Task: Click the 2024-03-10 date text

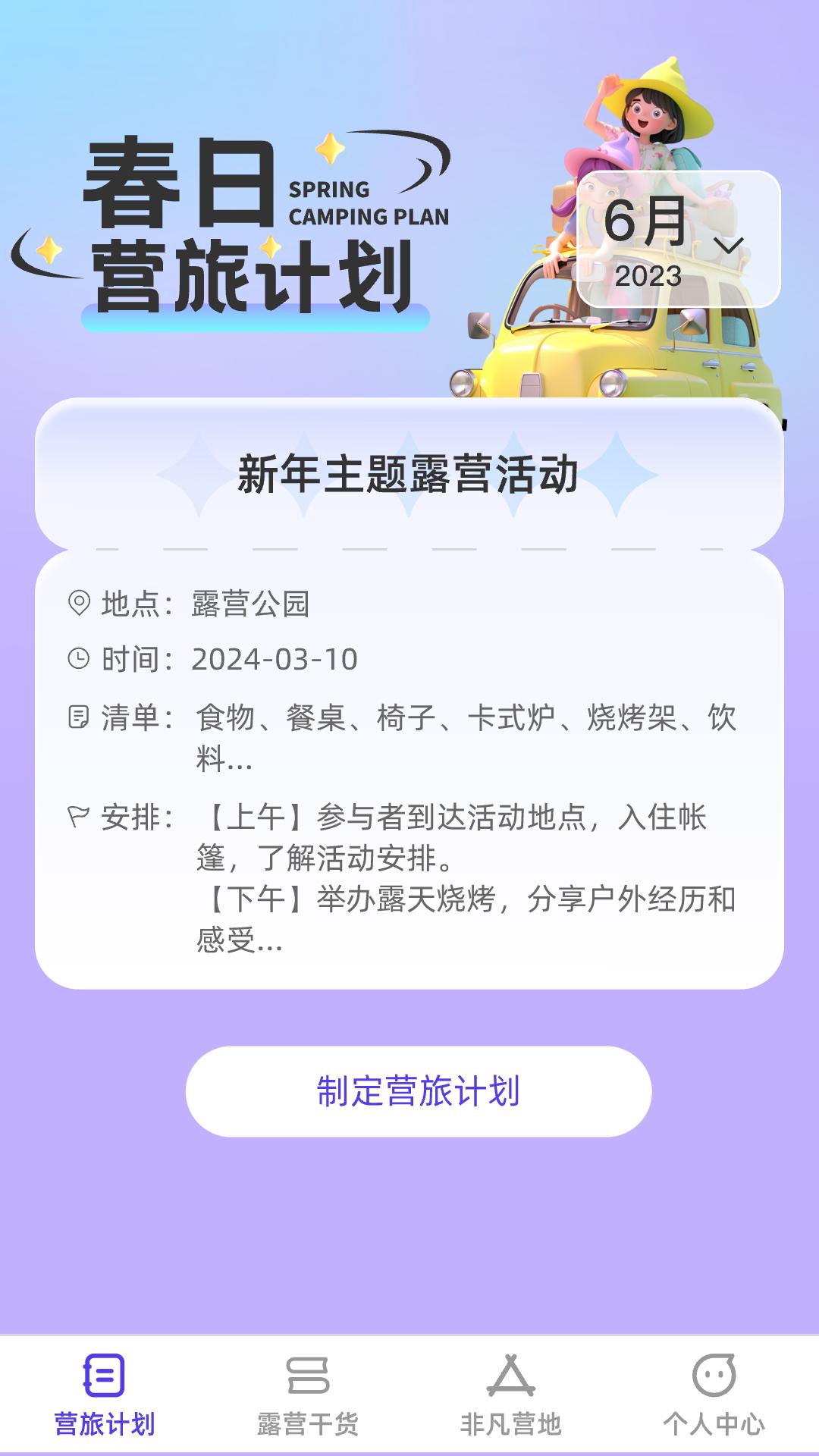Action: point(273,660)
